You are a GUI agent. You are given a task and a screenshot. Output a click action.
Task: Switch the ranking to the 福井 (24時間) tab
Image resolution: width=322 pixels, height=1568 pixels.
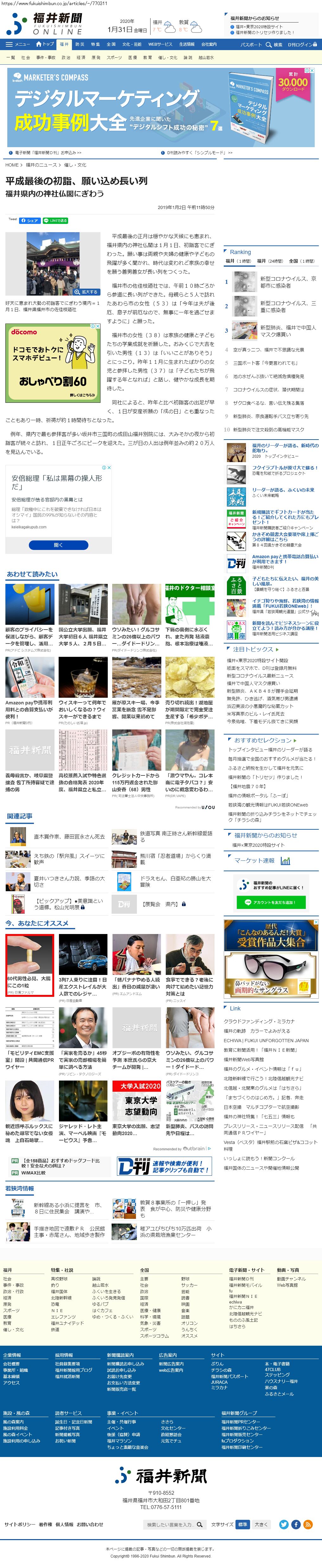point(270,261)
